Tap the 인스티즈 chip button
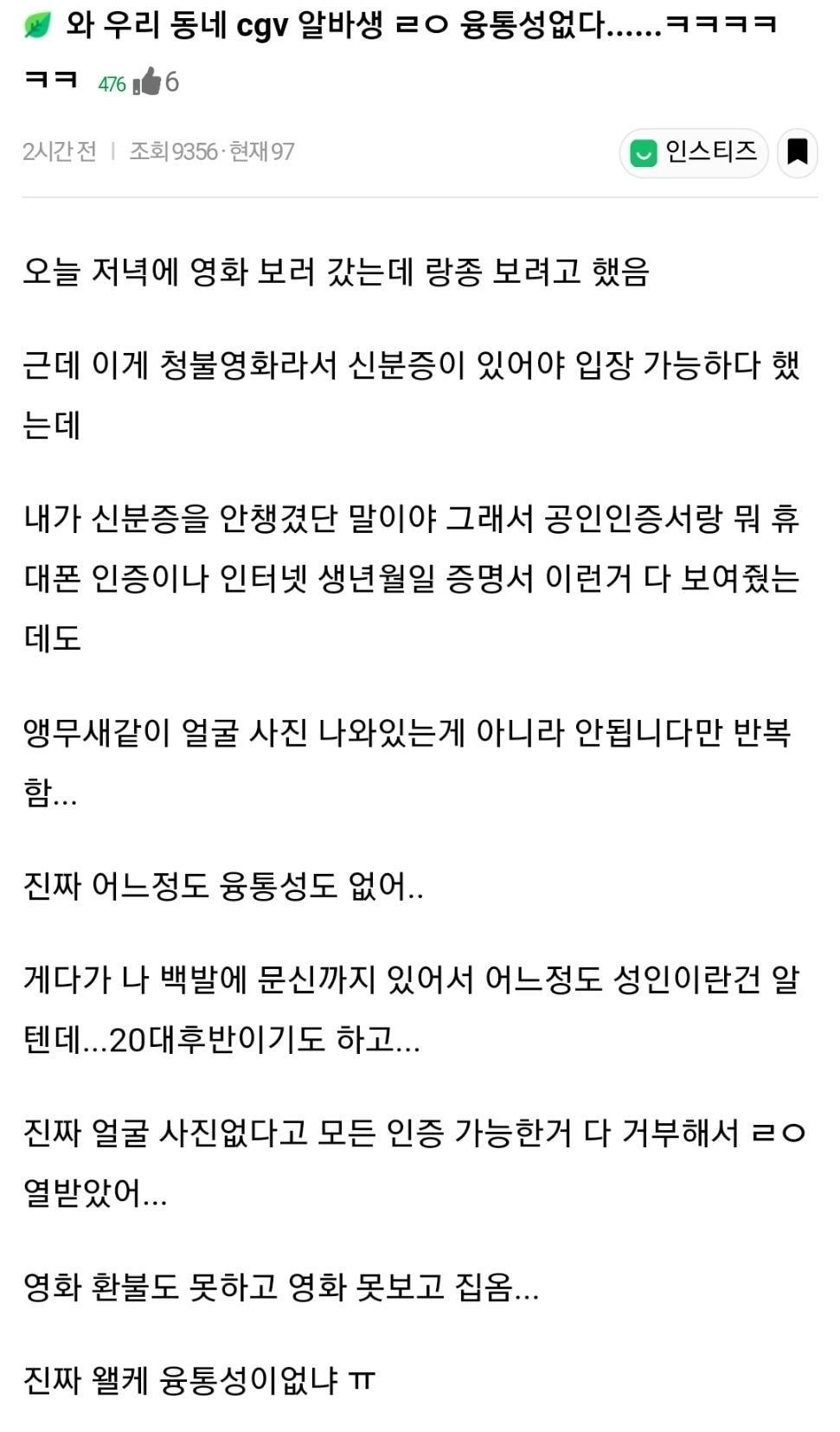 pos(694,153)
